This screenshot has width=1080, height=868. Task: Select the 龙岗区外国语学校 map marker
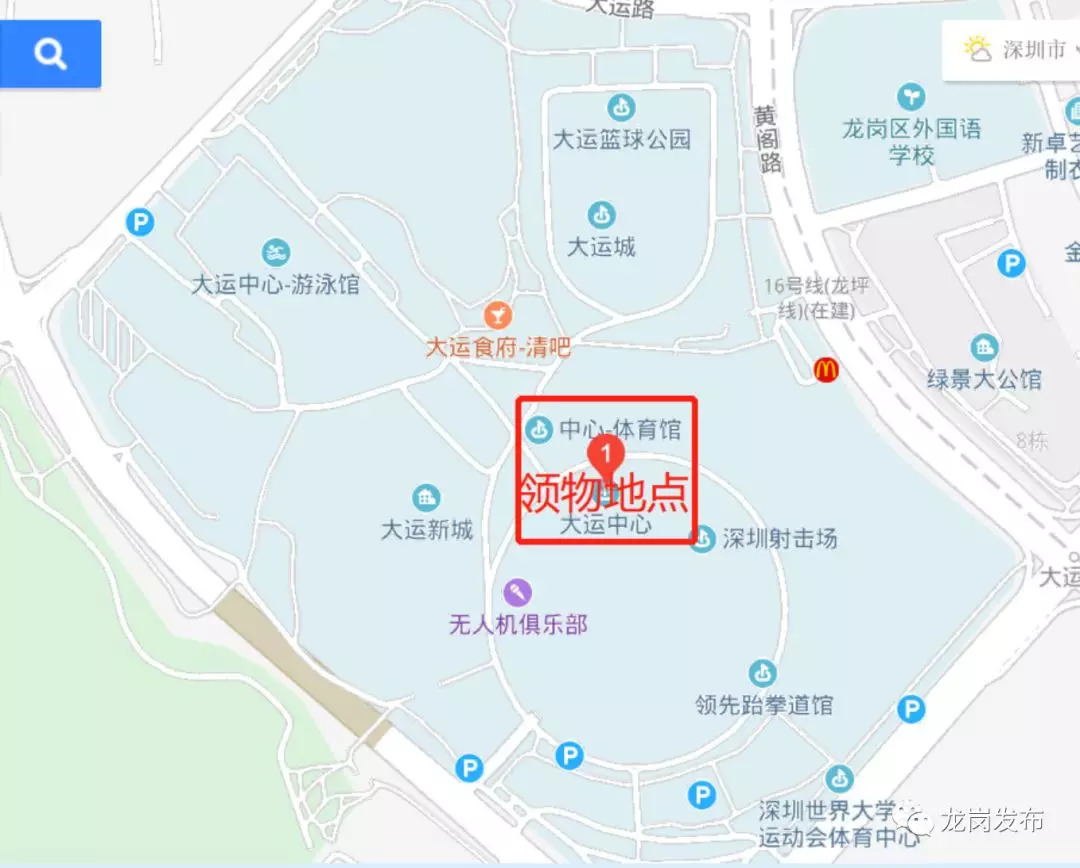[911, 98]
